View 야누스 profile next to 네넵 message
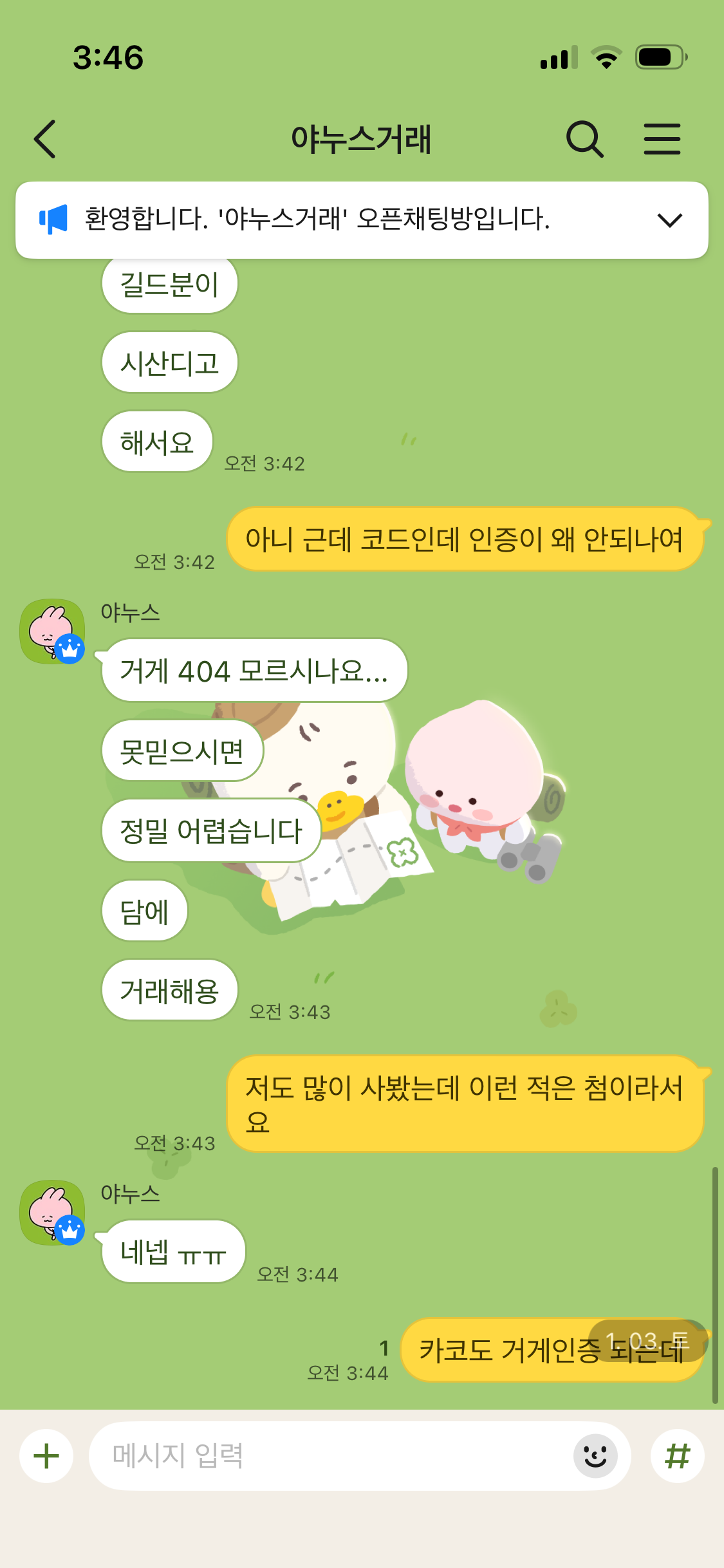This screenshot has height=1568, width=724. pos(52,1213)
